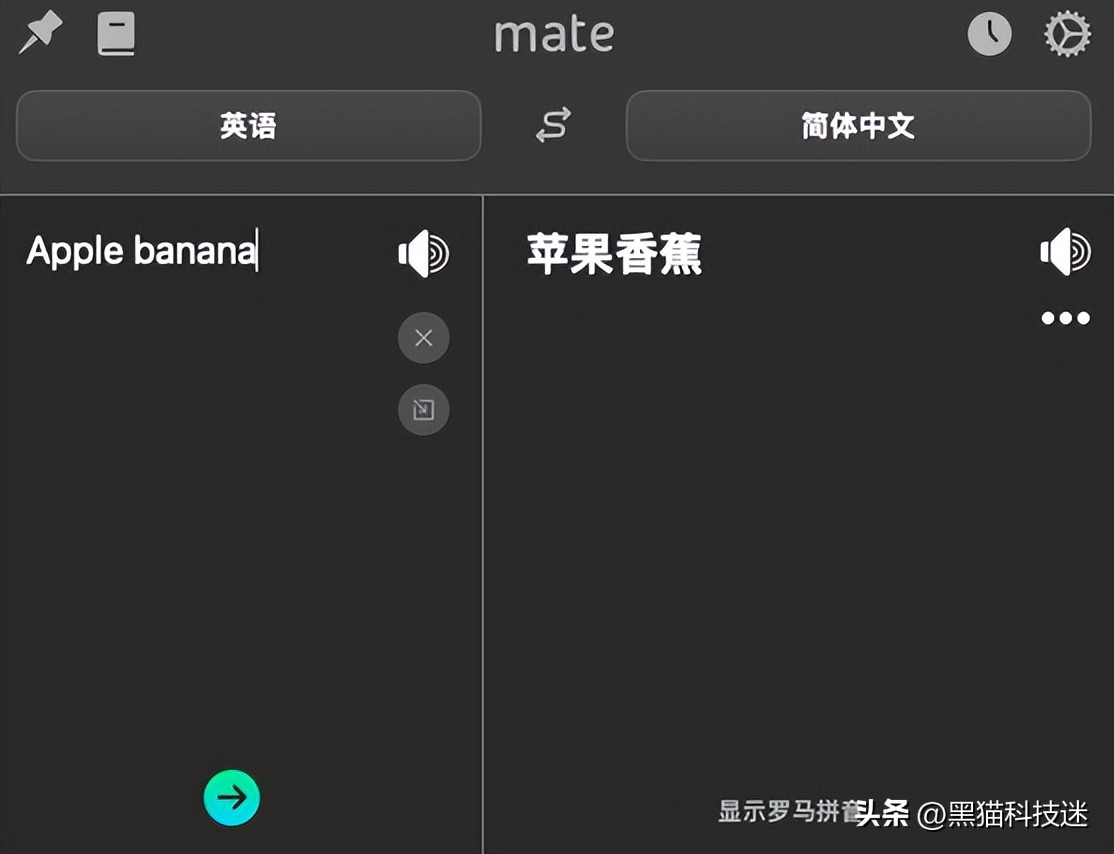Edit the Apple banana source text
This screenshot has width=1114, height=854.
click(141, 251)
